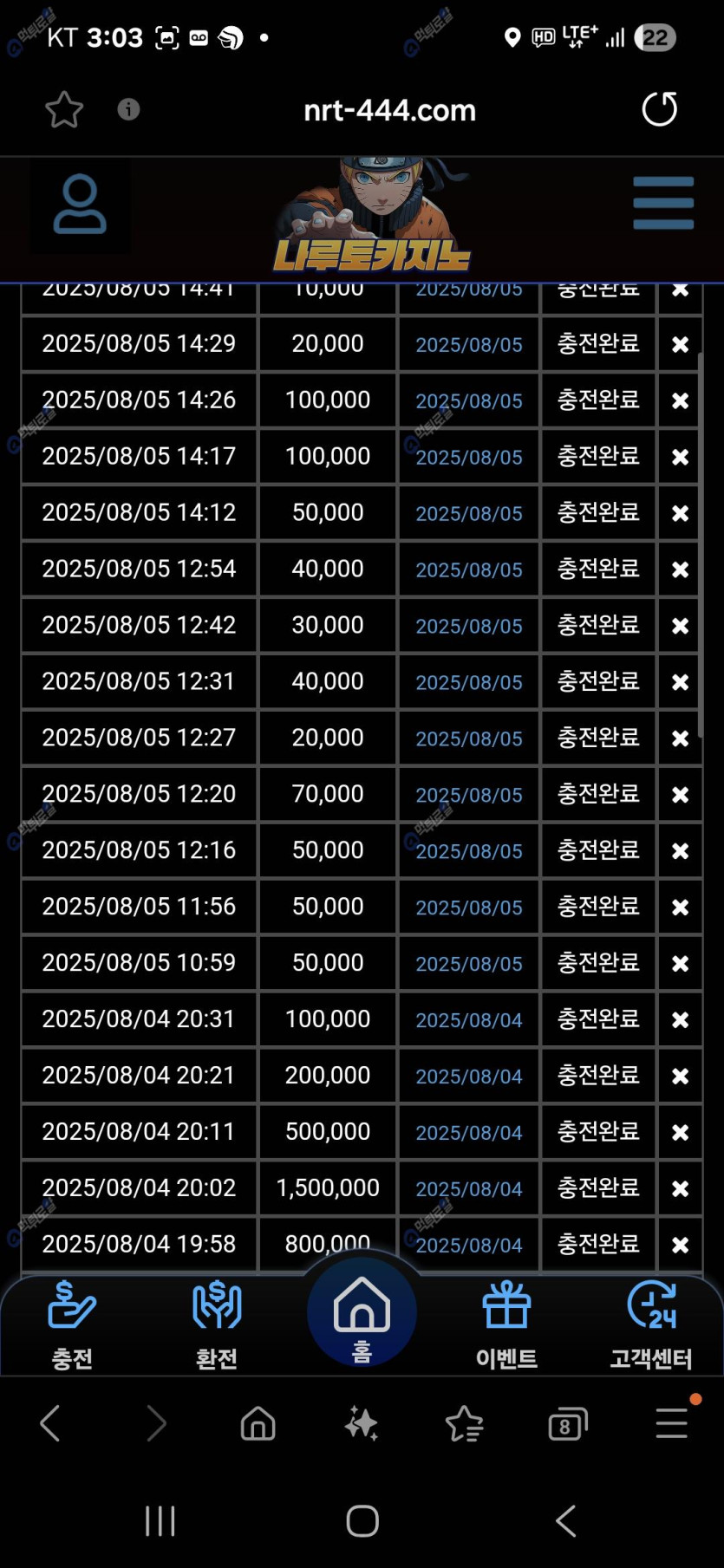
Task: Go to 충전 tab
Action: (72, 1326)
